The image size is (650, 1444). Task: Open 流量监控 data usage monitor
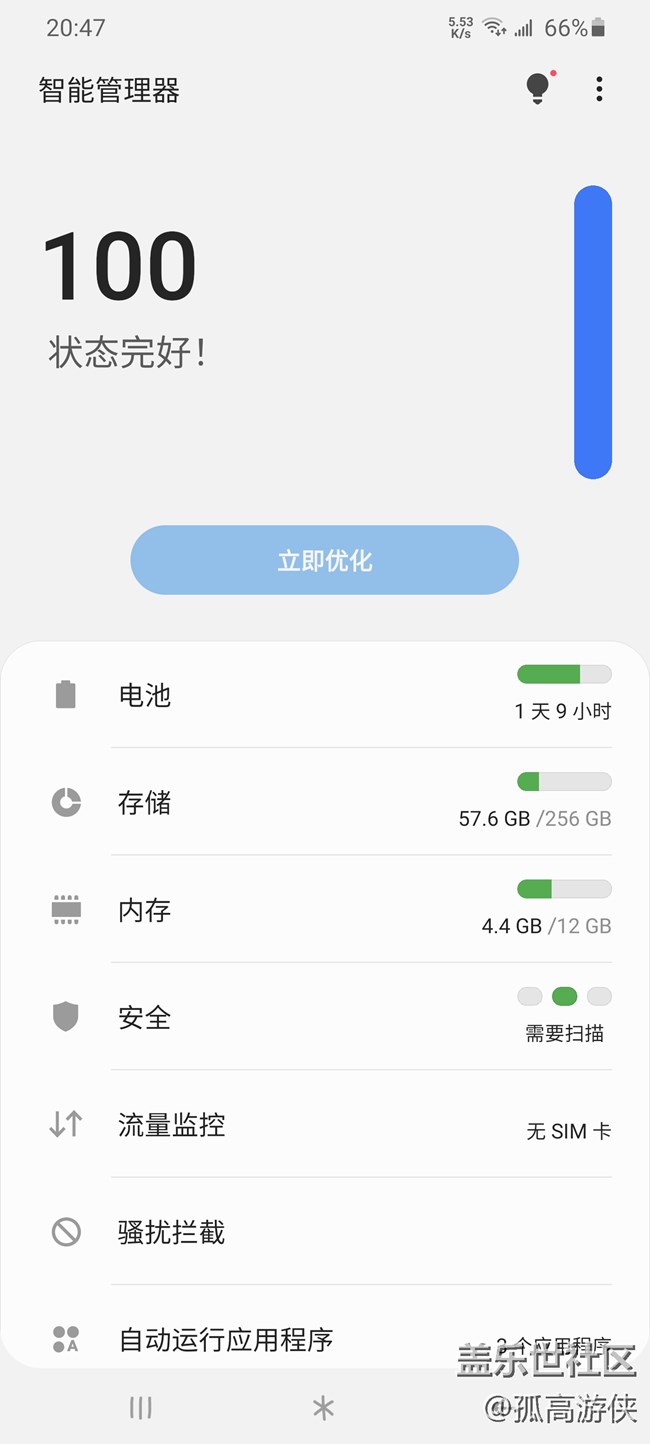click(325, 1125)
